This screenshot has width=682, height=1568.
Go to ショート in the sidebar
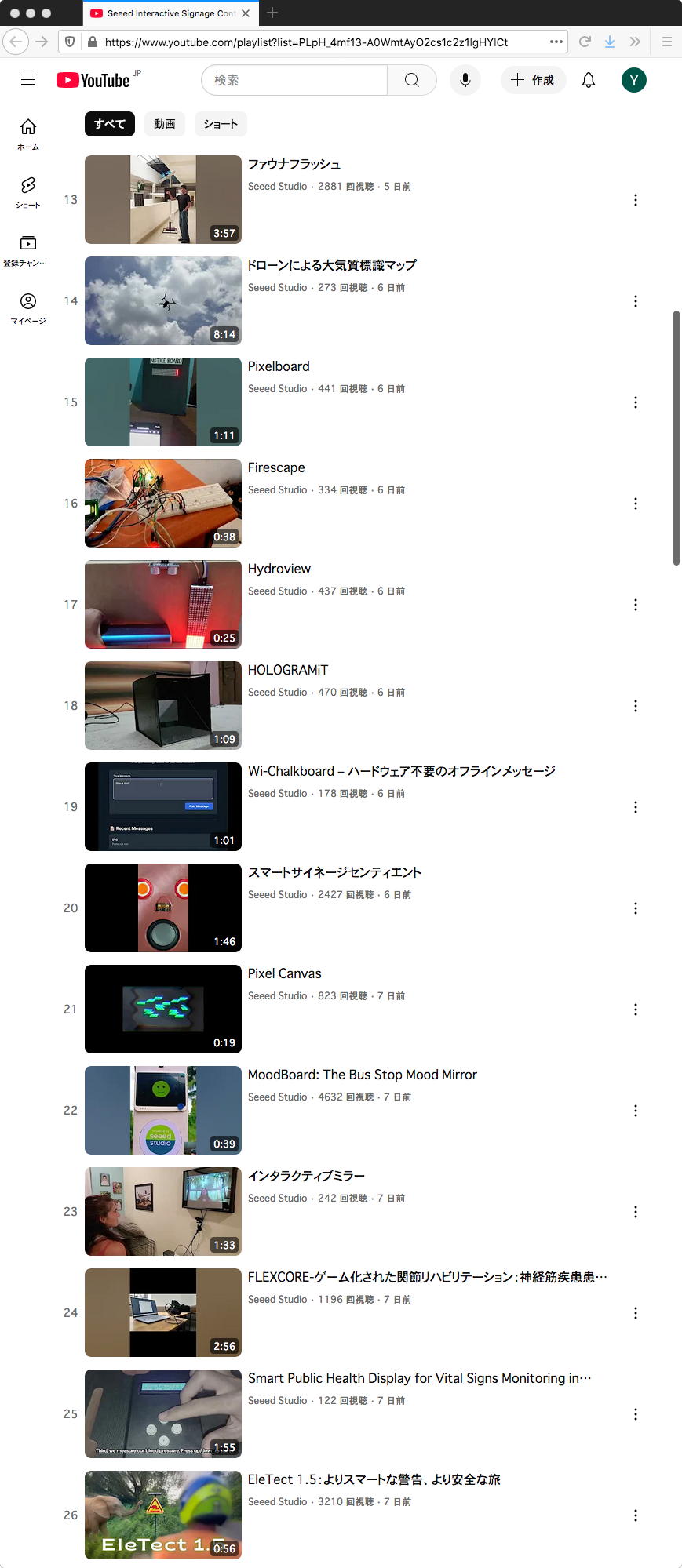pos(28,191)
